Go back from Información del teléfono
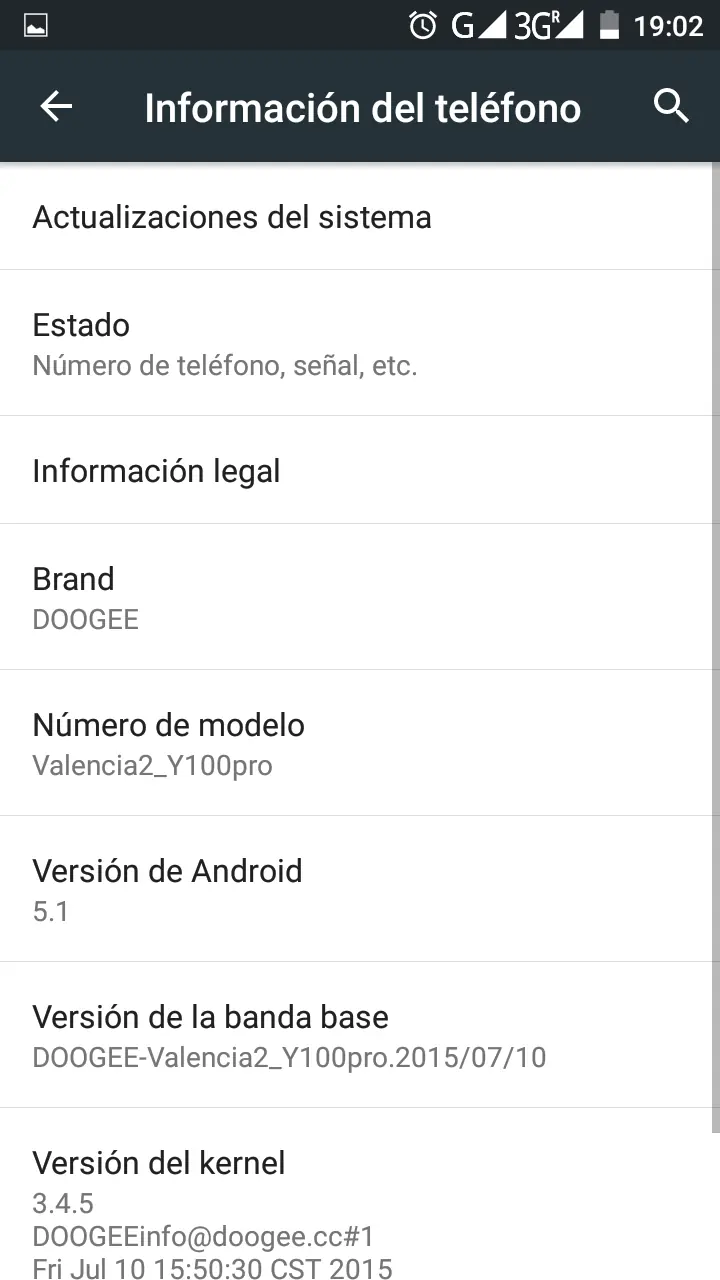This screenshot has height=1280, width=720. pos(56,106)
